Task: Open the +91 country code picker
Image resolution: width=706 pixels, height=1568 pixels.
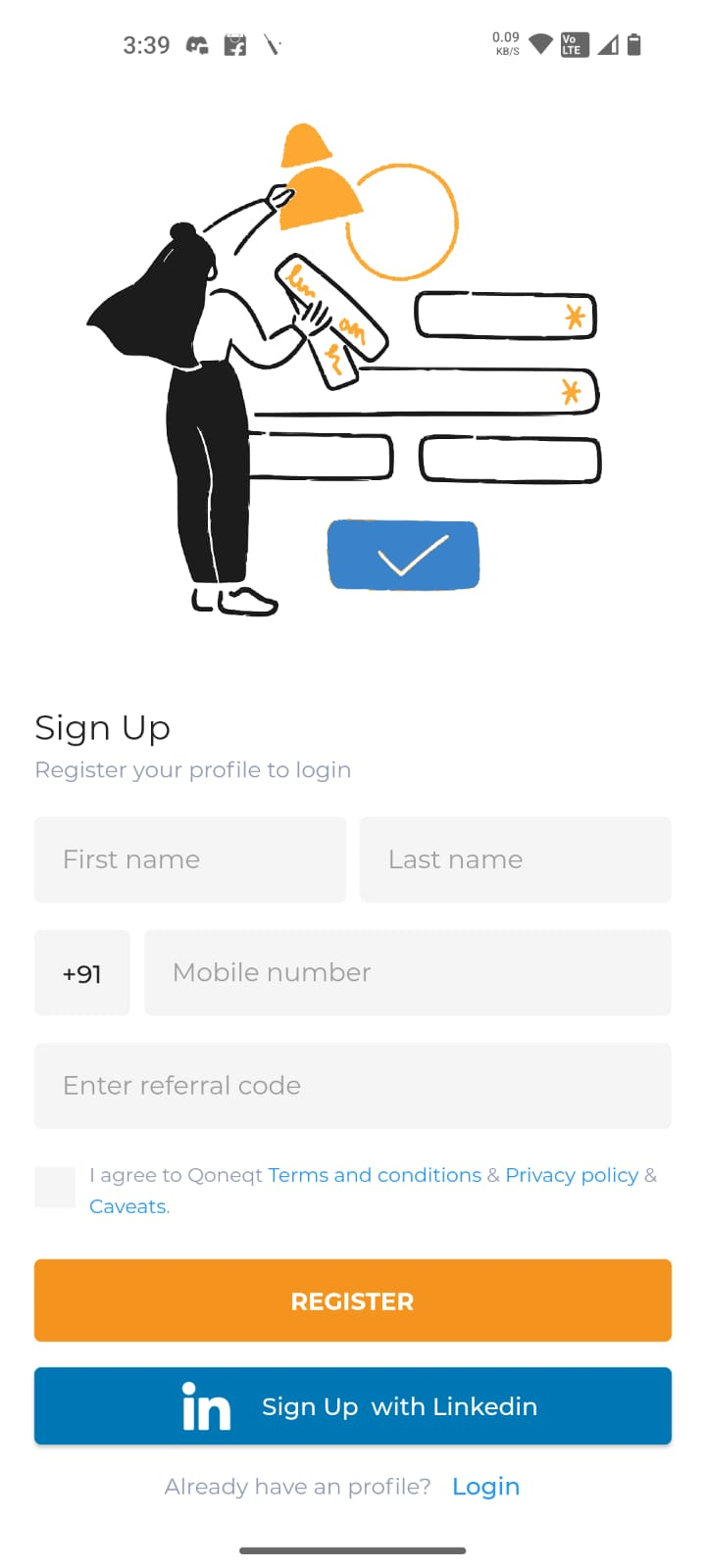Action: click(82, 973)
